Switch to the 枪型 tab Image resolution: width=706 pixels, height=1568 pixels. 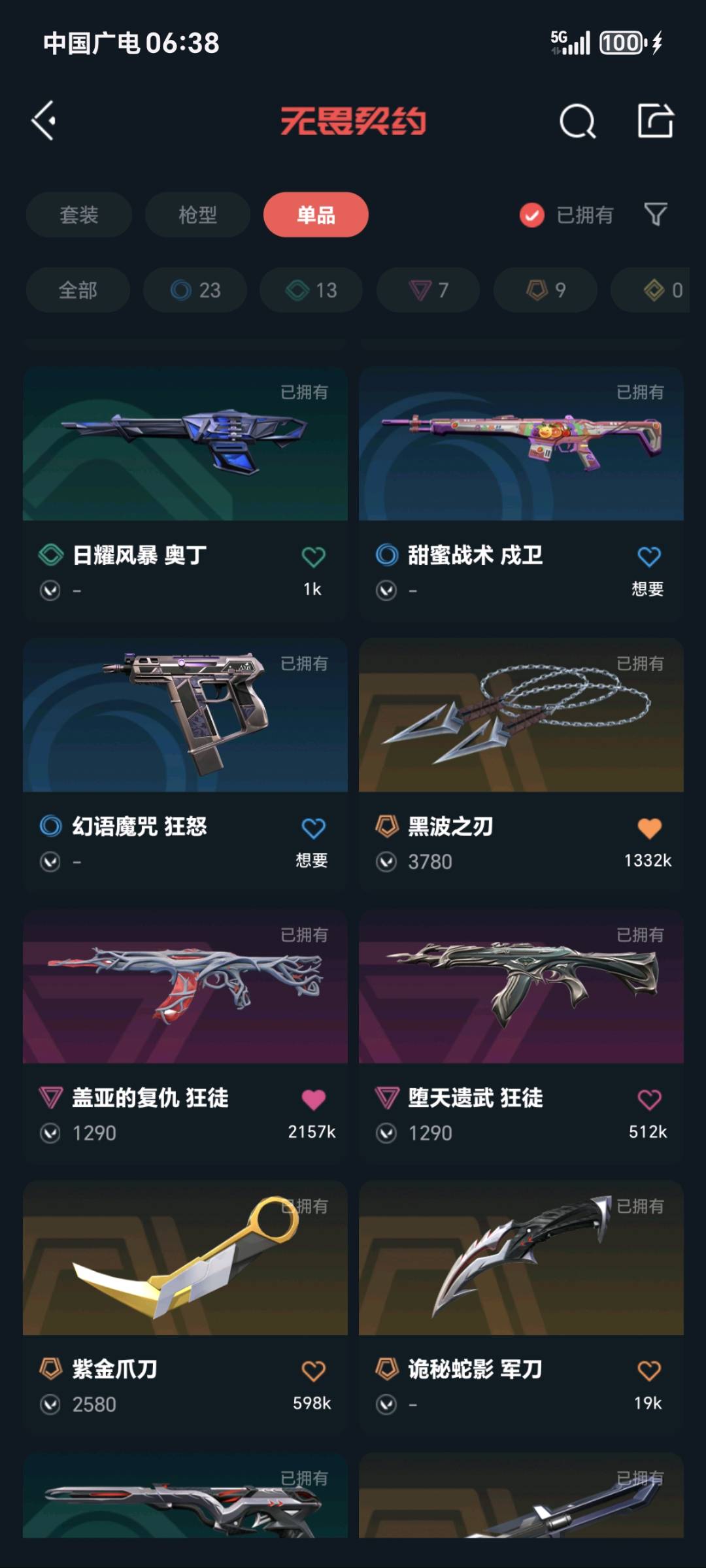click(197, 214)
